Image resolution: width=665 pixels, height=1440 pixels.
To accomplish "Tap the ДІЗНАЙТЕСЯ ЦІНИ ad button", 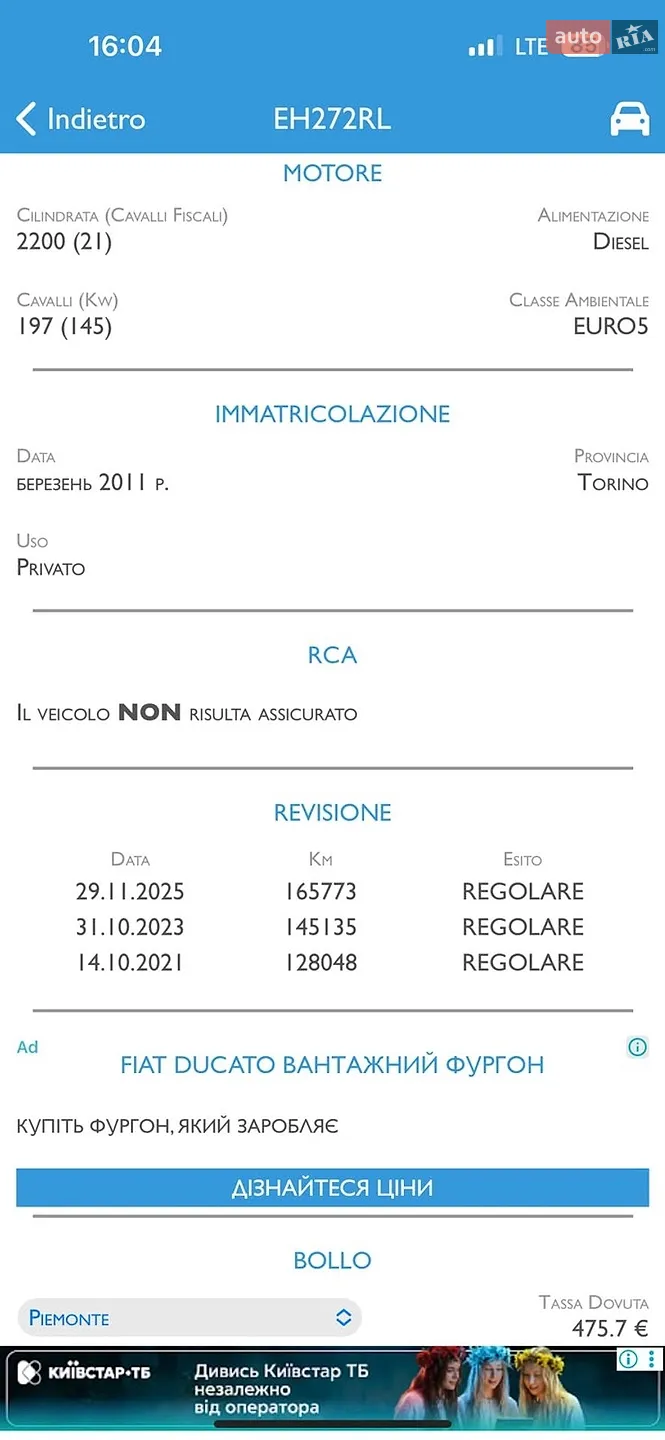I will [332, 1188].
